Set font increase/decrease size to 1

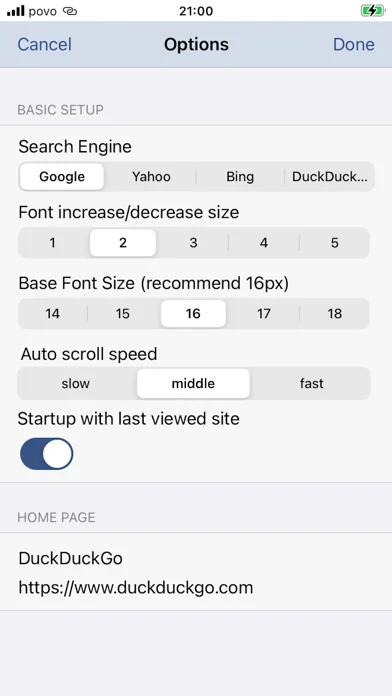(53, 243)
